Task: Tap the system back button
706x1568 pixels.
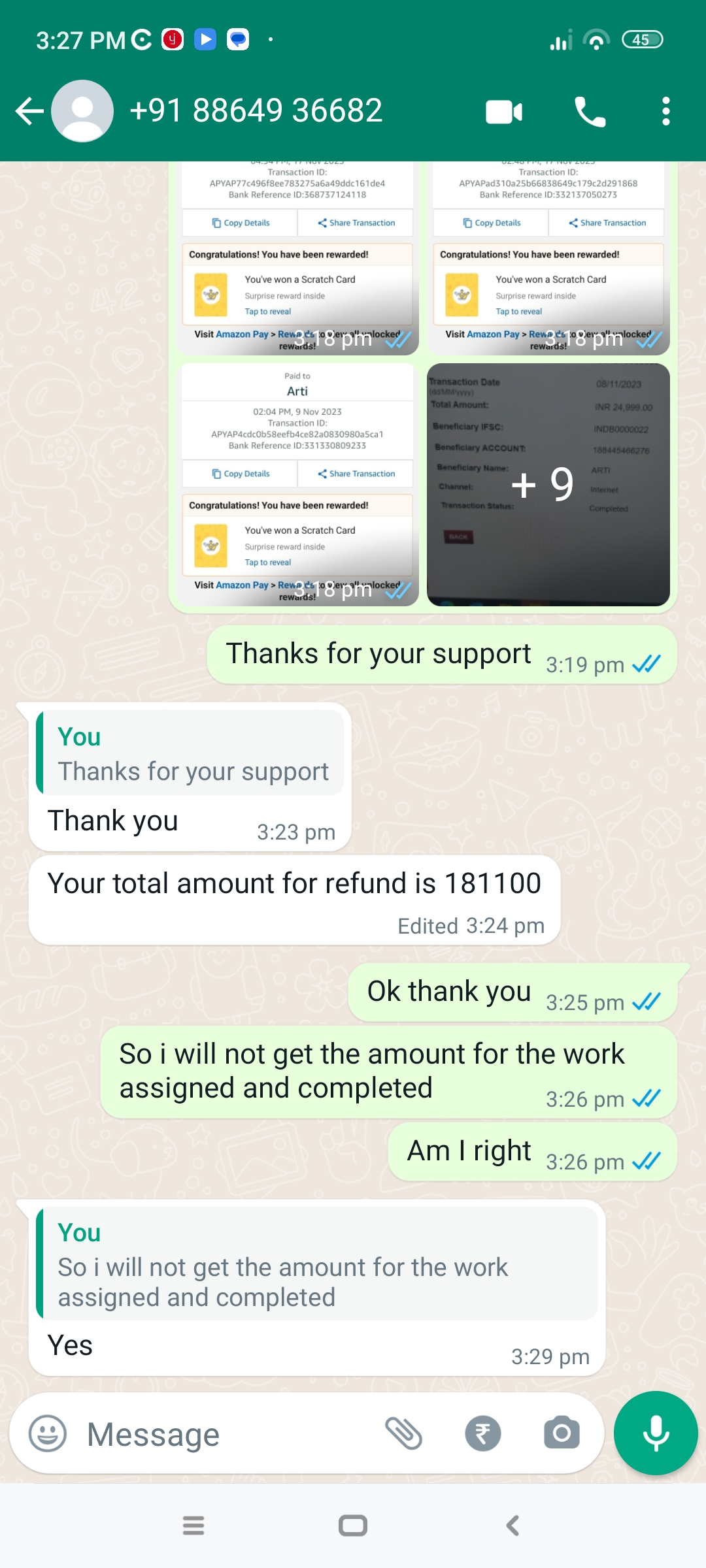Action: pos(513,1526)
